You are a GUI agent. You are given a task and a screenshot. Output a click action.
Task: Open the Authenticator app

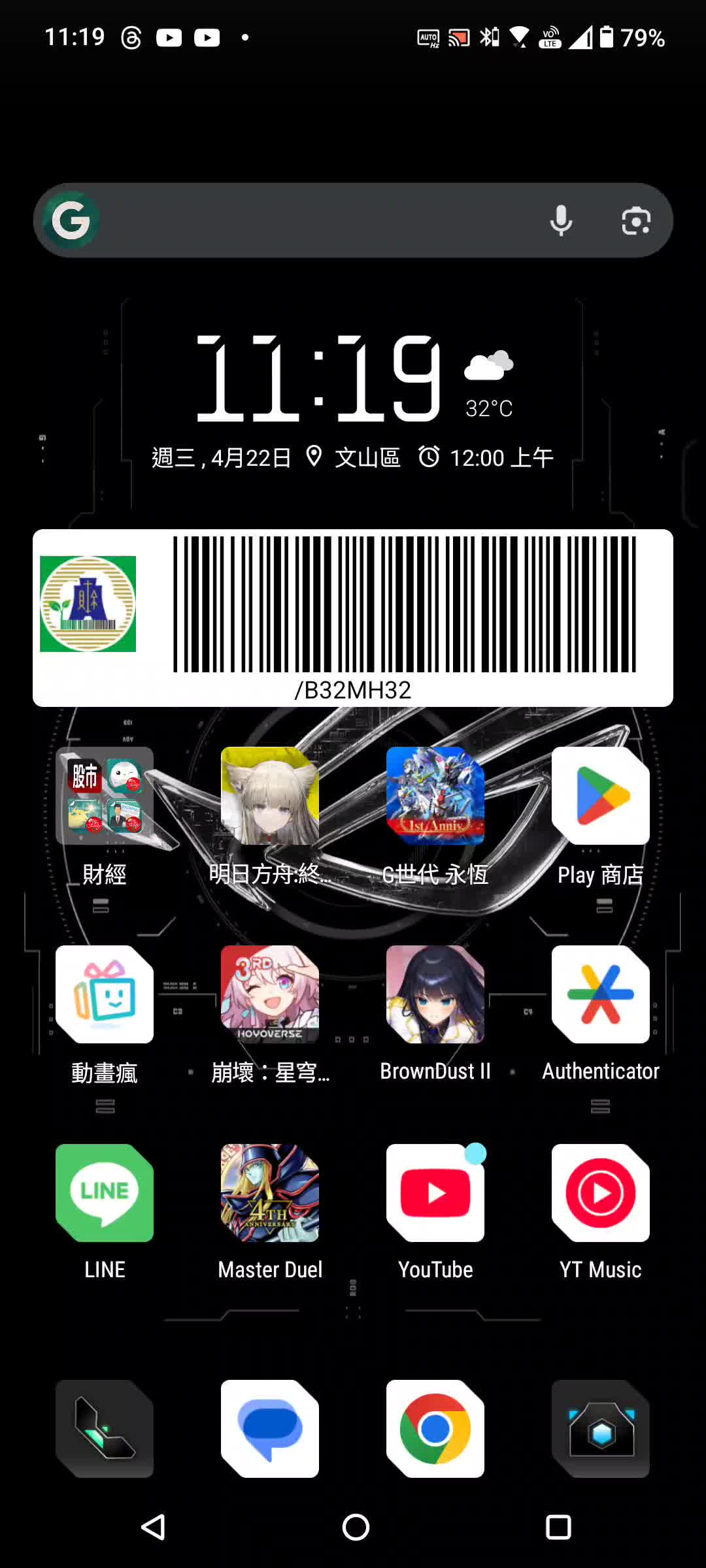click(600, 994)
